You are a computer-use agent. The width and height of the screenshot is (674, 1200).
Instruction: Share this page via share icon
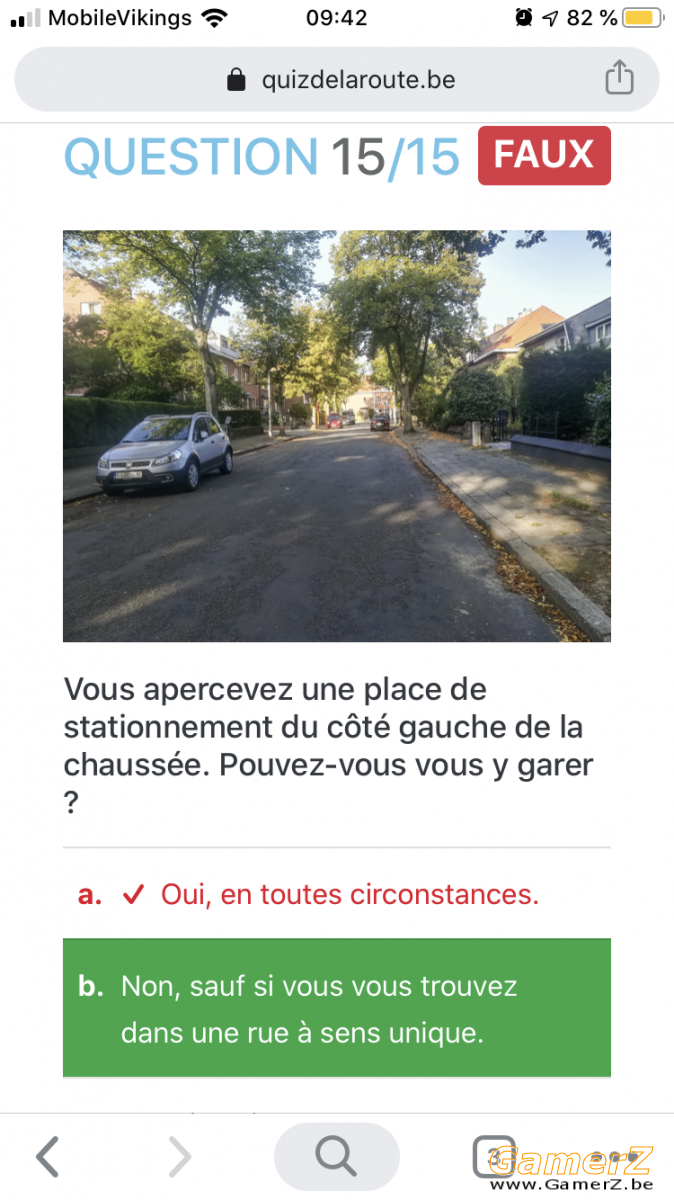click(619, 78)
